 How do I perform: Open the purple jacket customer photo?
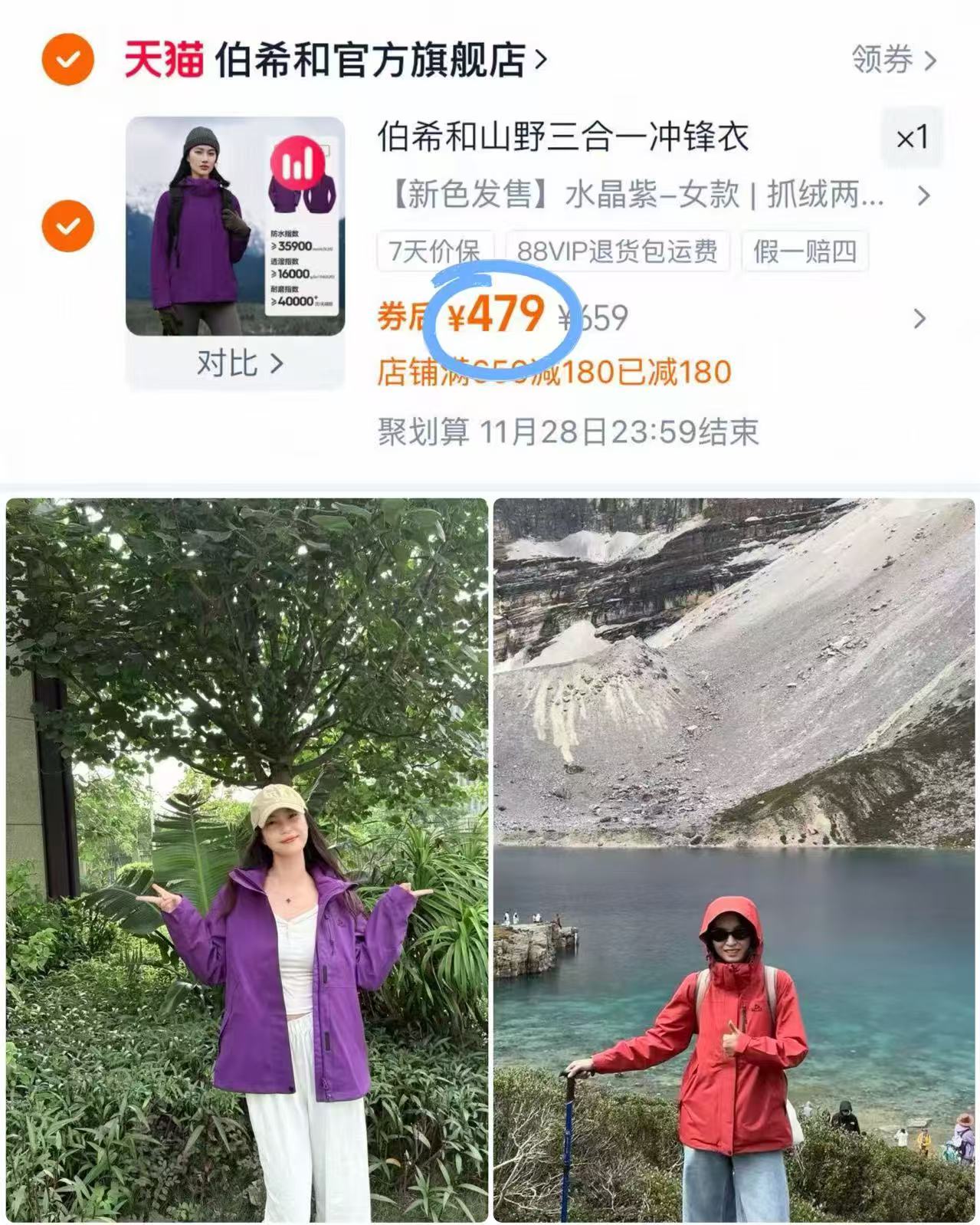[245, 859]
